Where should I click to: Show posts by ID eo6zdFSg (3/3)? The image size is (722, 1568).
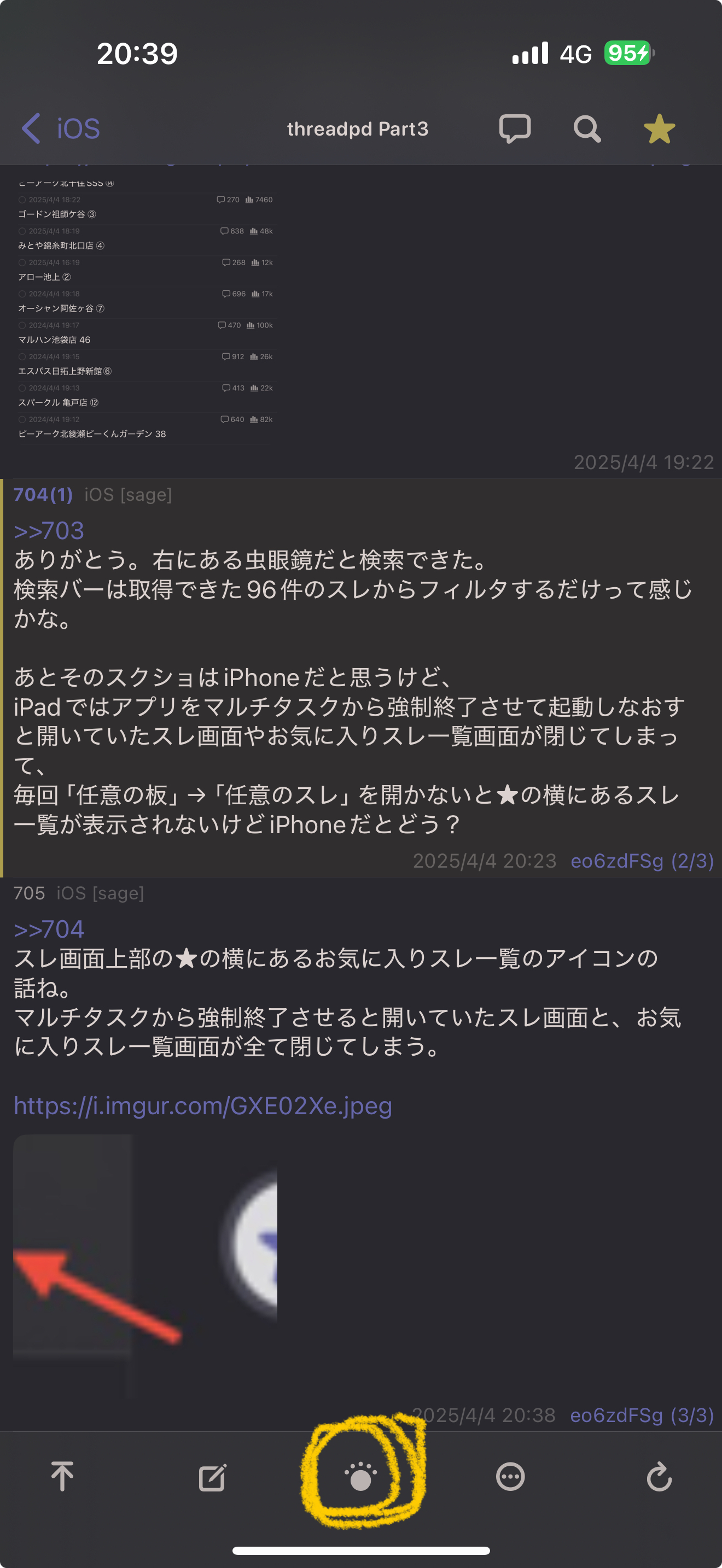point(642,1415)
